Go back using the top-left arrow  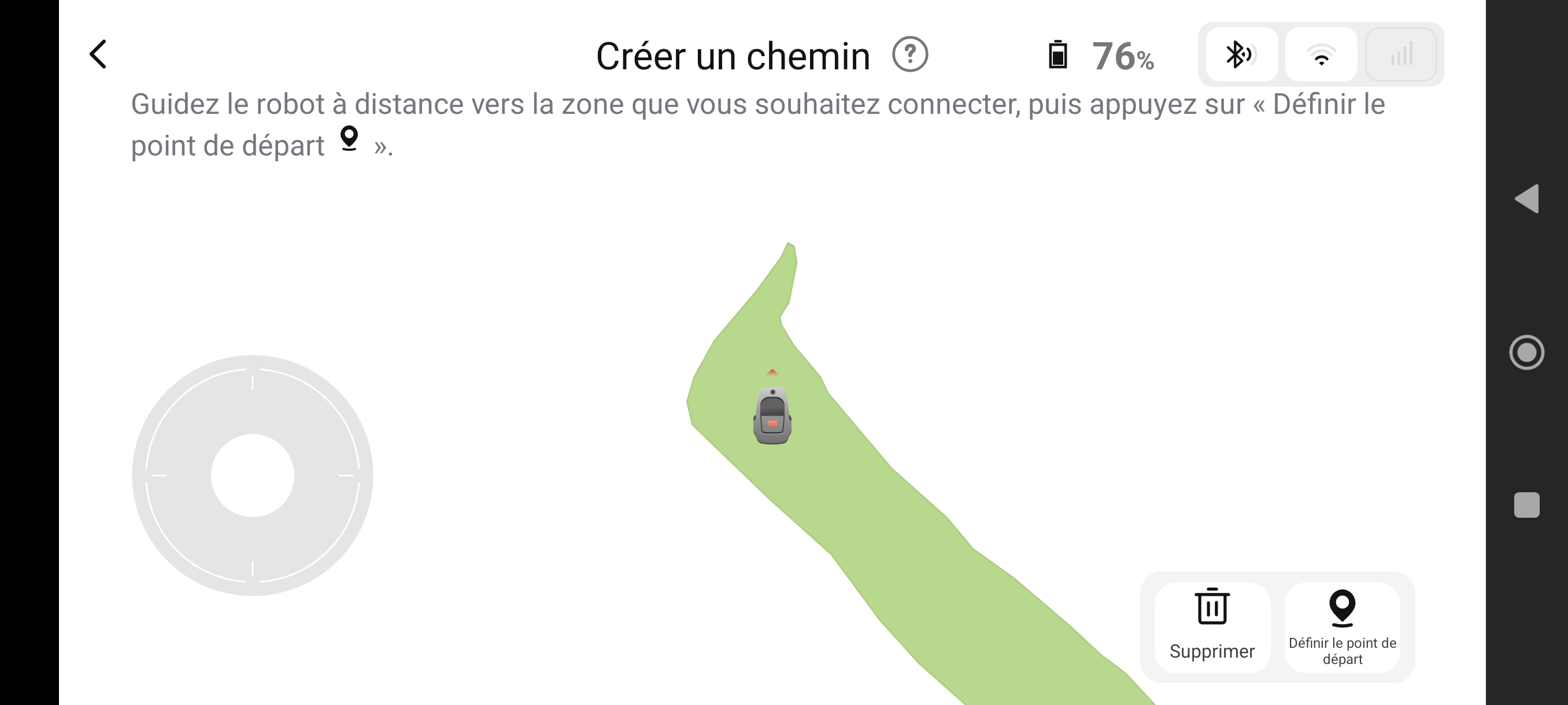click(98, 54)
